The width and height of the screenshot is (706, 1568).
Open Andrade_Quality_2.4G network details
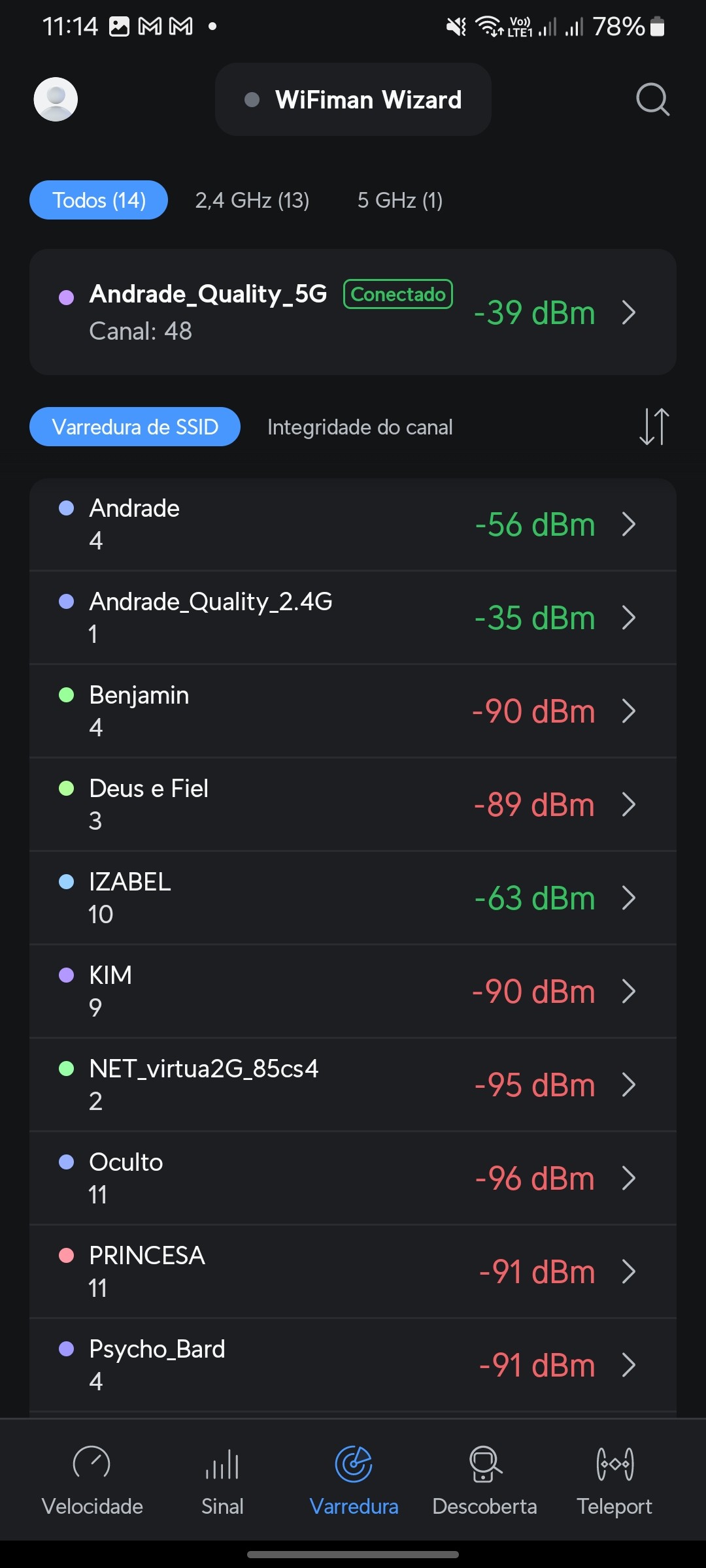click(353, 617)
